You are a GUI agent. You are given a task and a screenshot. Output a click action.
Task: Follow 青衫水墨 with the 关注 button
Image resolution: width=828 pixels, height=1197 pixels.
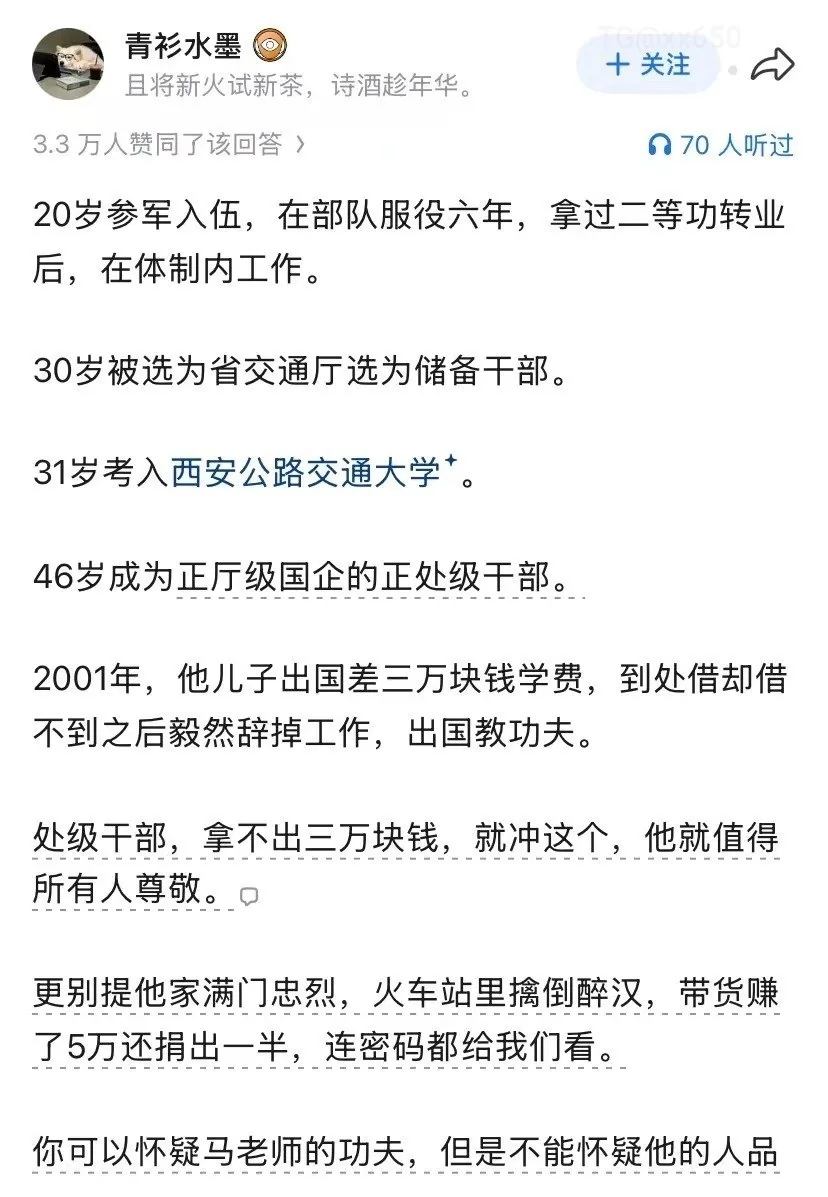pyautogui.click(x=647, y=65)
